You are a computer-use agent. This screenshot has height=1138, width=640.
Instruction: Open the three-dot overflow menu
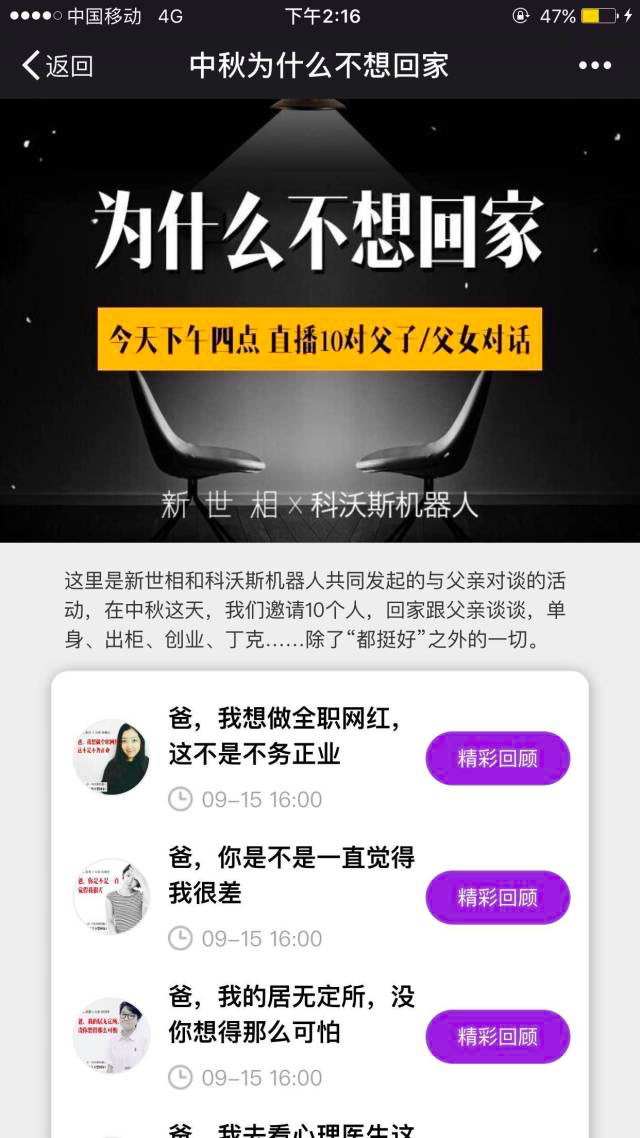pos(594,66)
